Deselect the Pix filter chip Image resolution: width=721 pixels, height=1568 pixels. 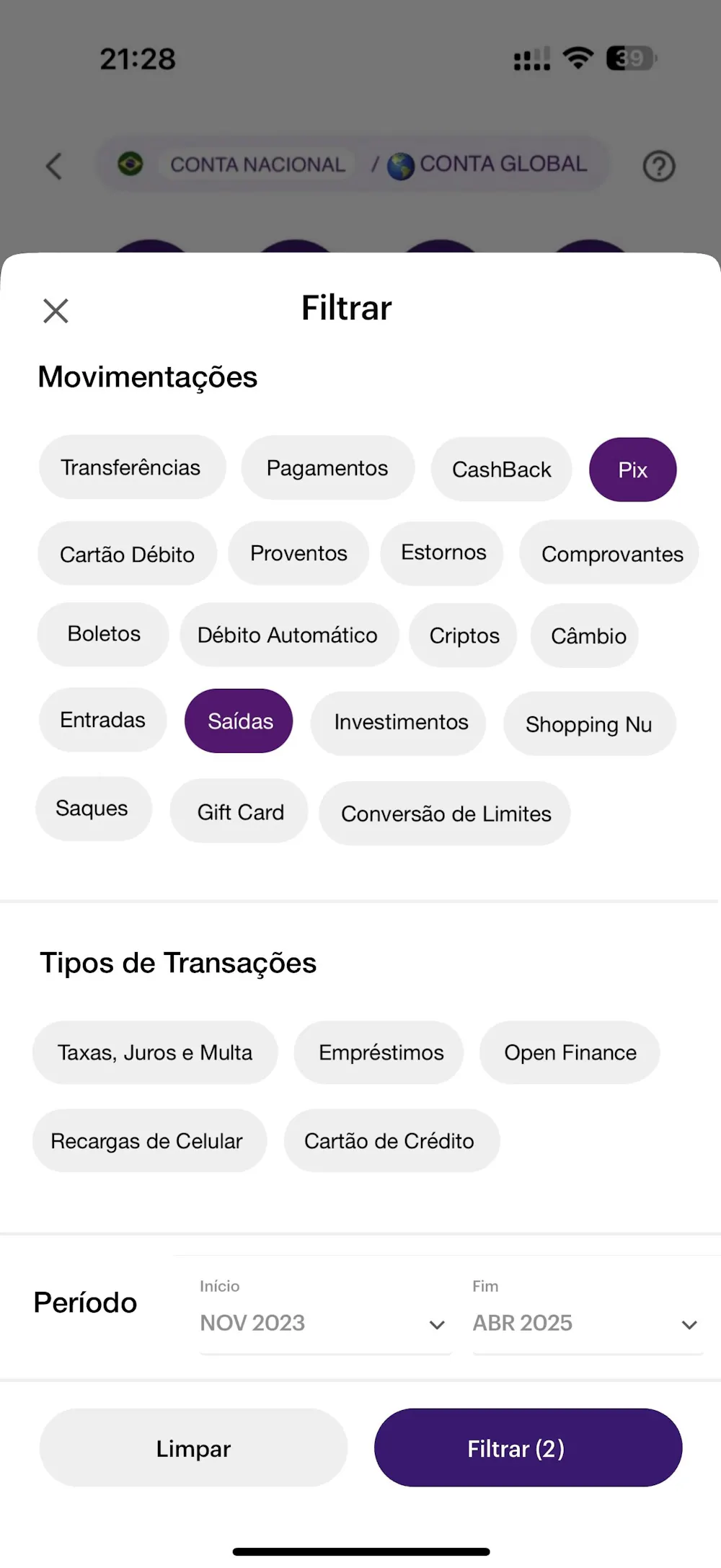pos(632,470)
